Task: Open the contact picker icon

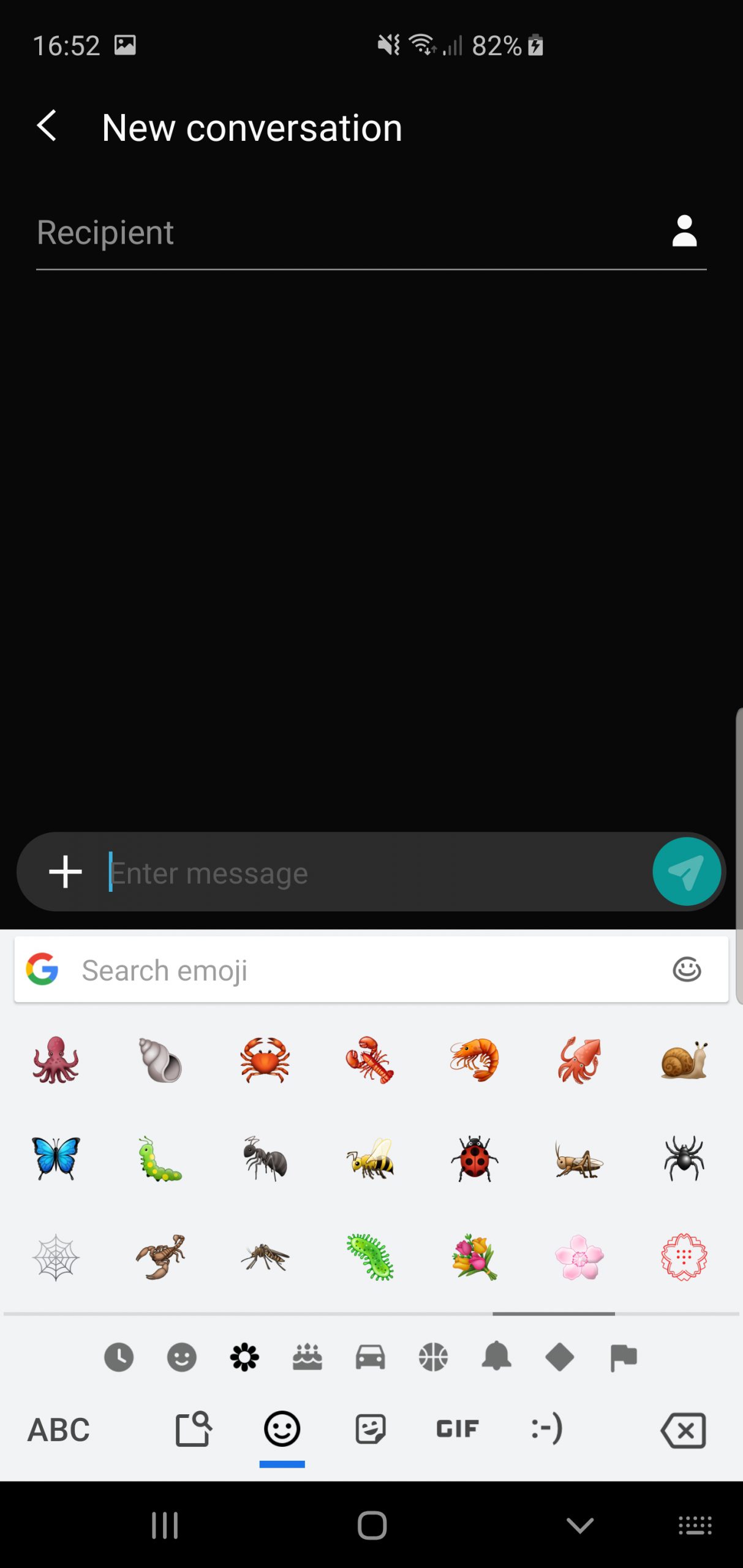Action: [x=684, y=231]
